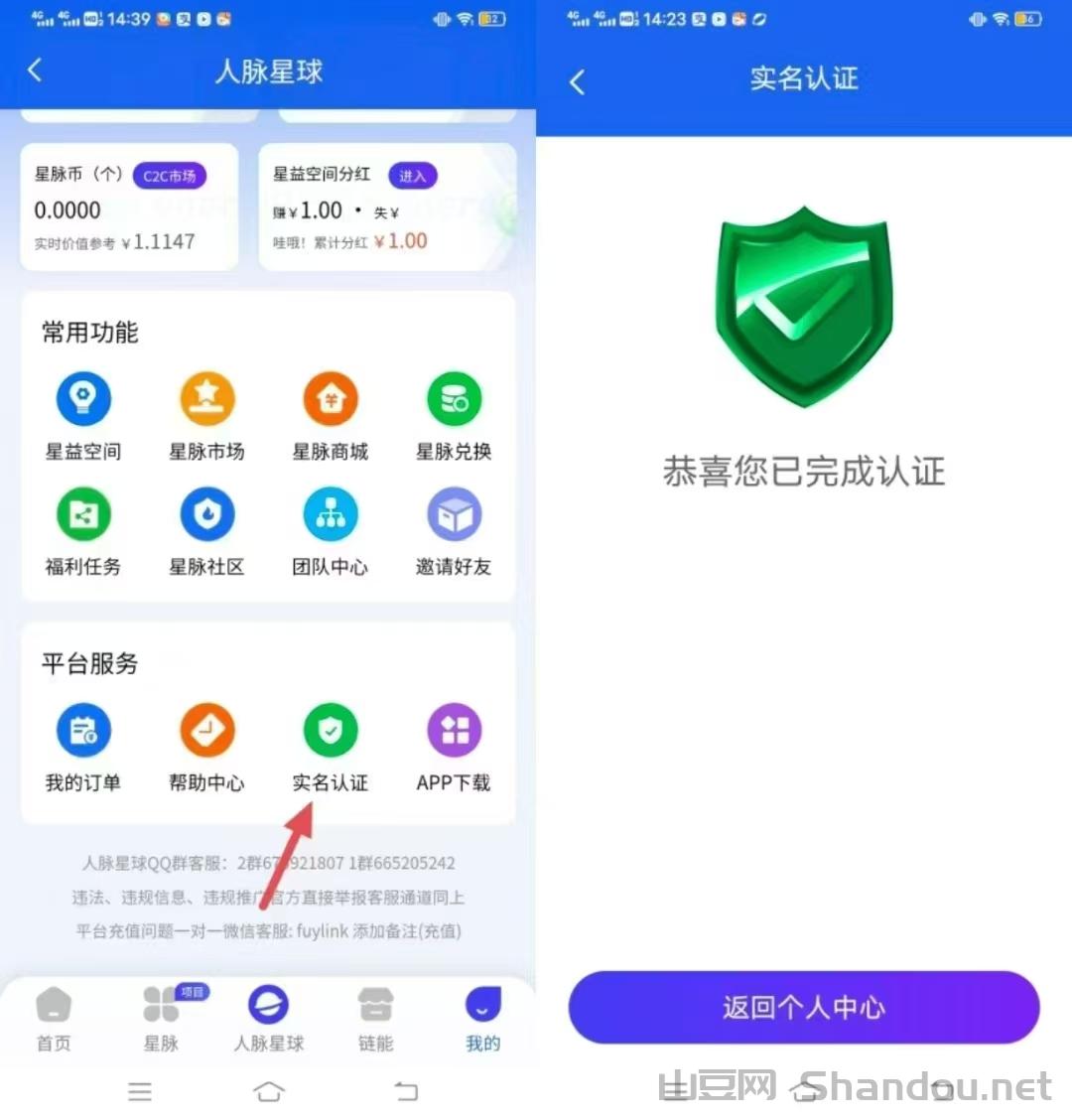Tap the 返回个人中心 button
This screenshot has width=1072, height=1120.
tap(803, 1007)
